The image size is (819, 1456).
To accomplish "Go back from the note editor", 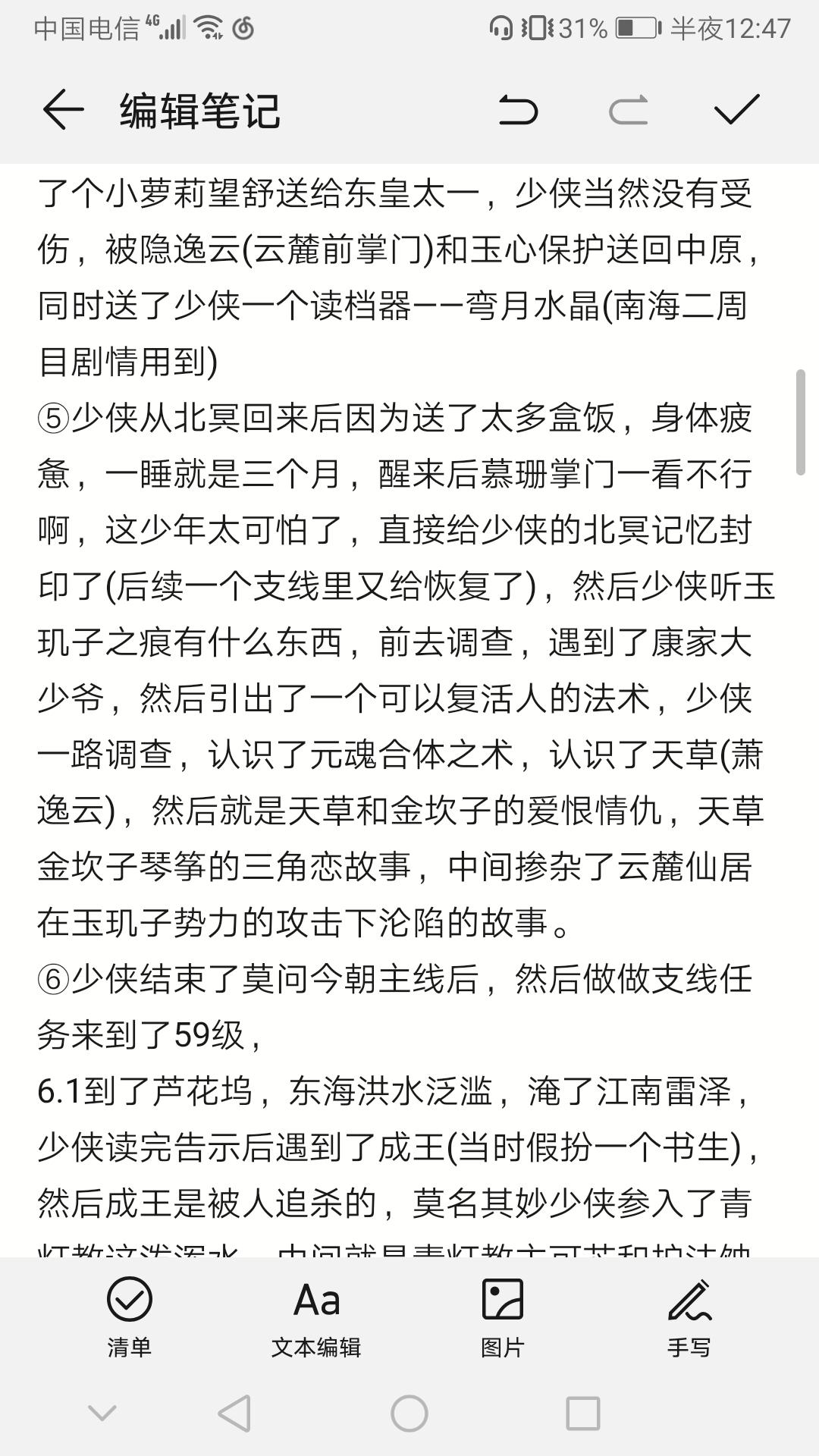I will tap(63, 110).
